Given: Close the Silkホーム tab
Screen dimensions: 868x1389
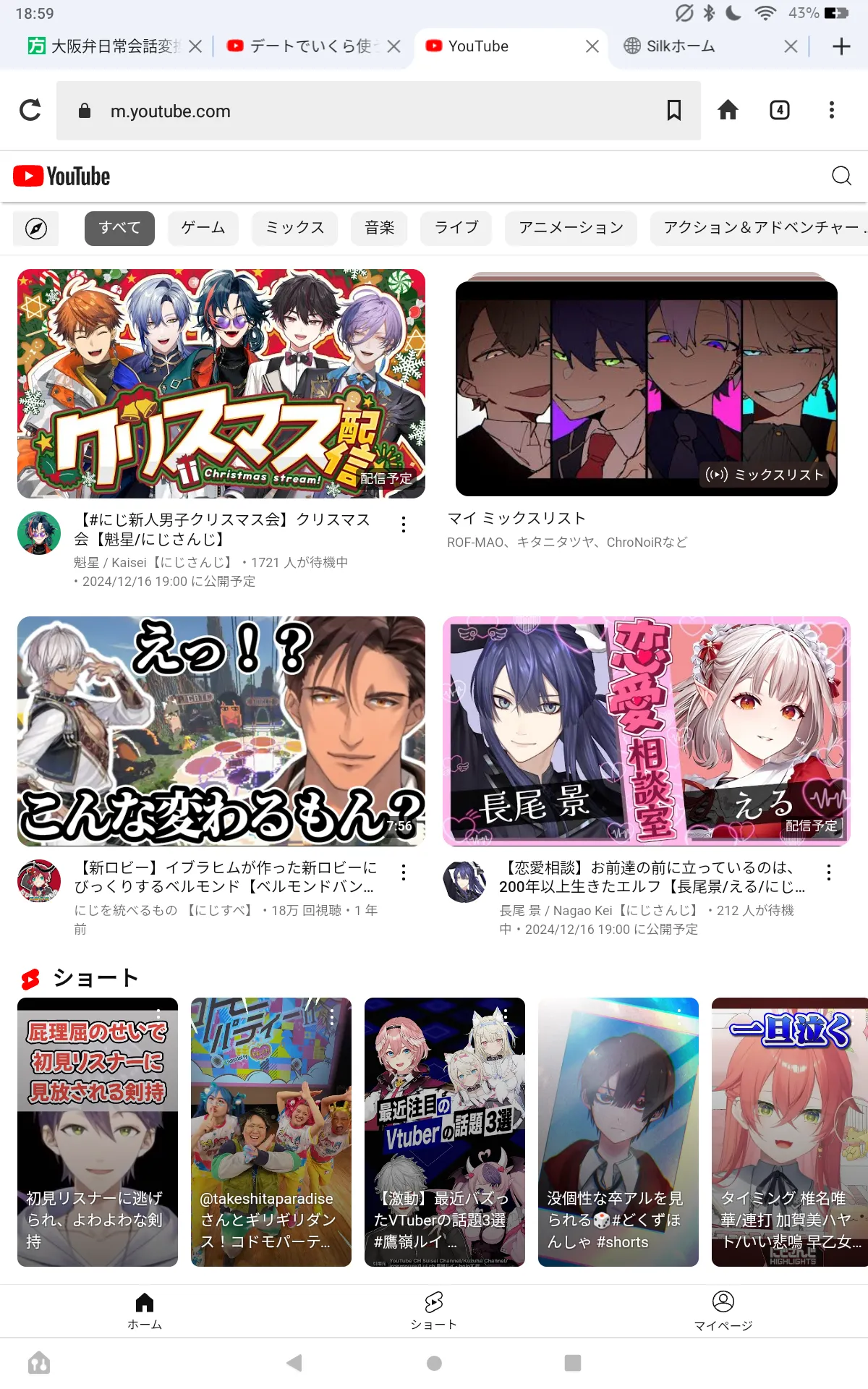Looking at the screenshot, I should click(x=791, y=46).
